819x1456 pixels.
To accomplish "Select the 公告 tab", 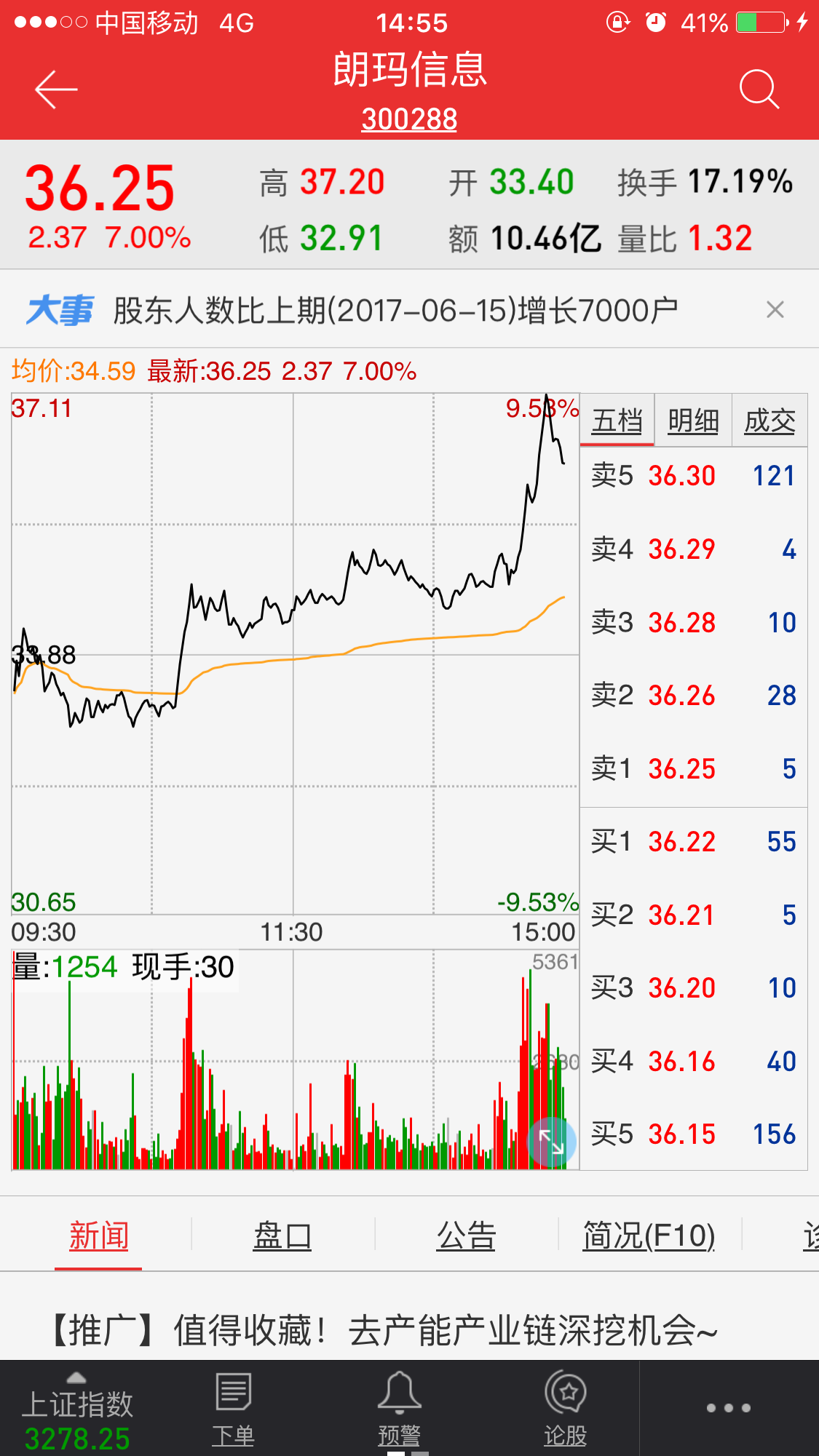I will click(x=466, y=1236).
